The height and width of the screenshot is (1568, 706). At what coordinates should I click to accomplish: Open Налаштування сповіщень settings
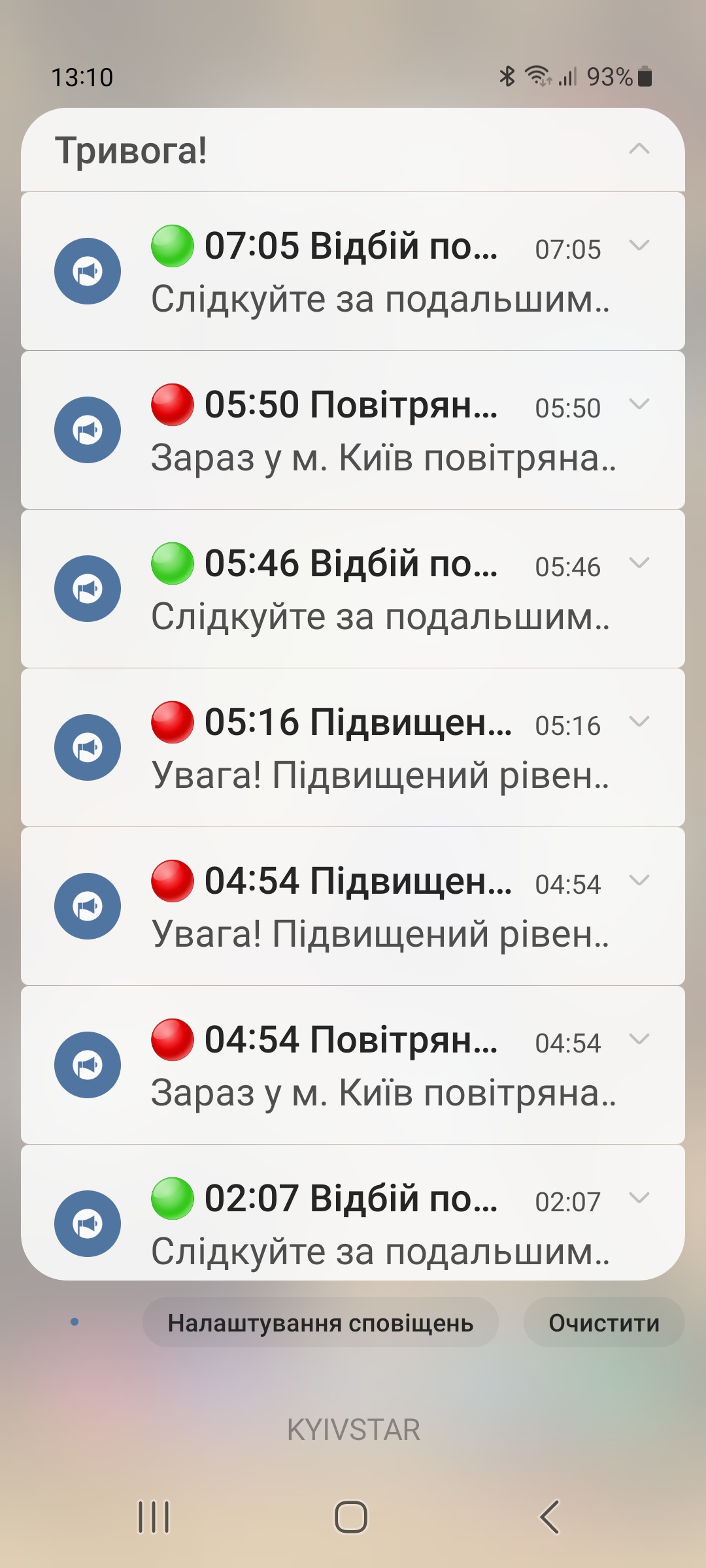tap(320, 1322)
